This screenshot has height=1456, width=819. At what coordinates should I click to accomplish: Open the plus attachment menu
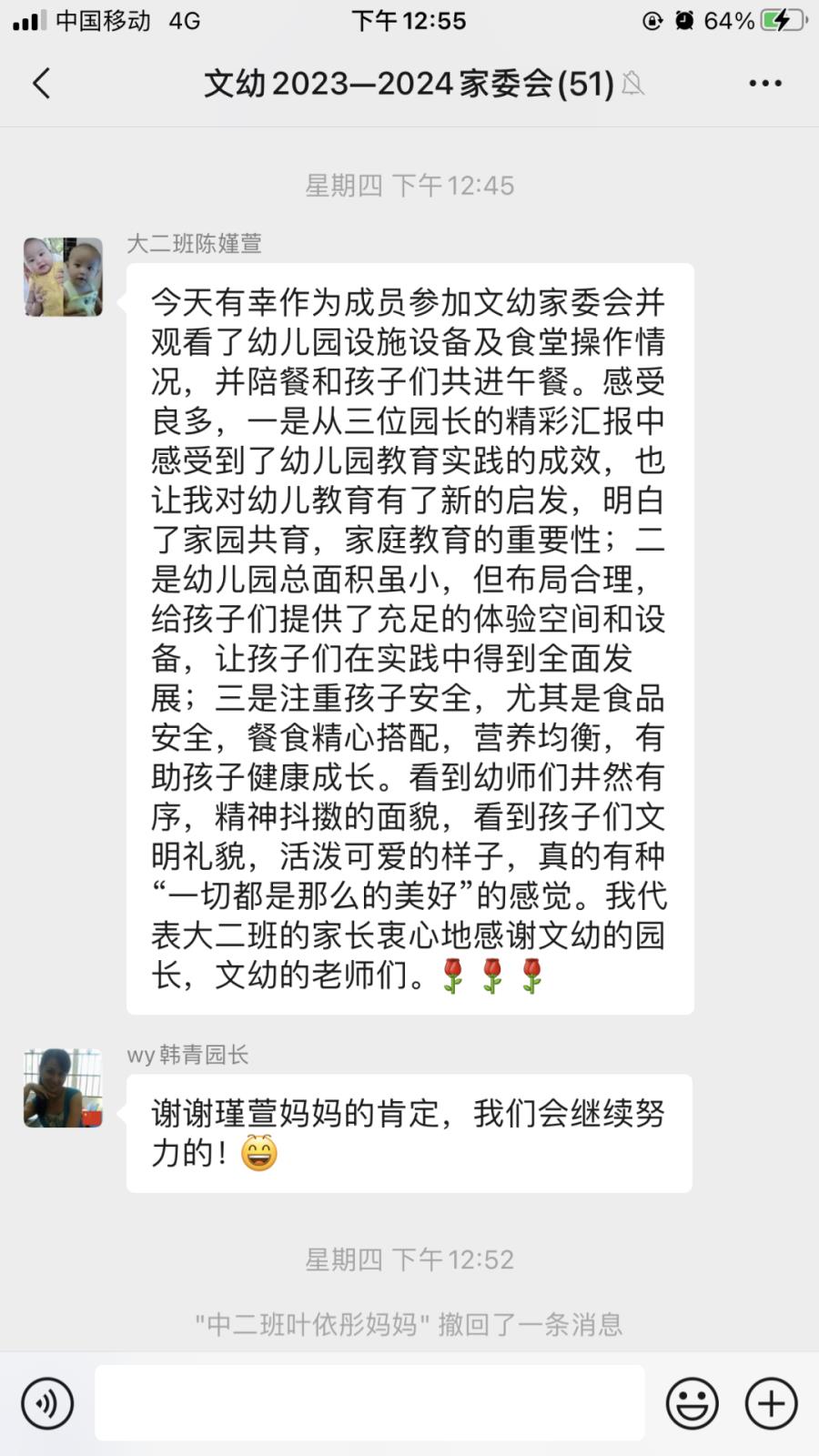pyautogui.click(x=771, y=1403)
